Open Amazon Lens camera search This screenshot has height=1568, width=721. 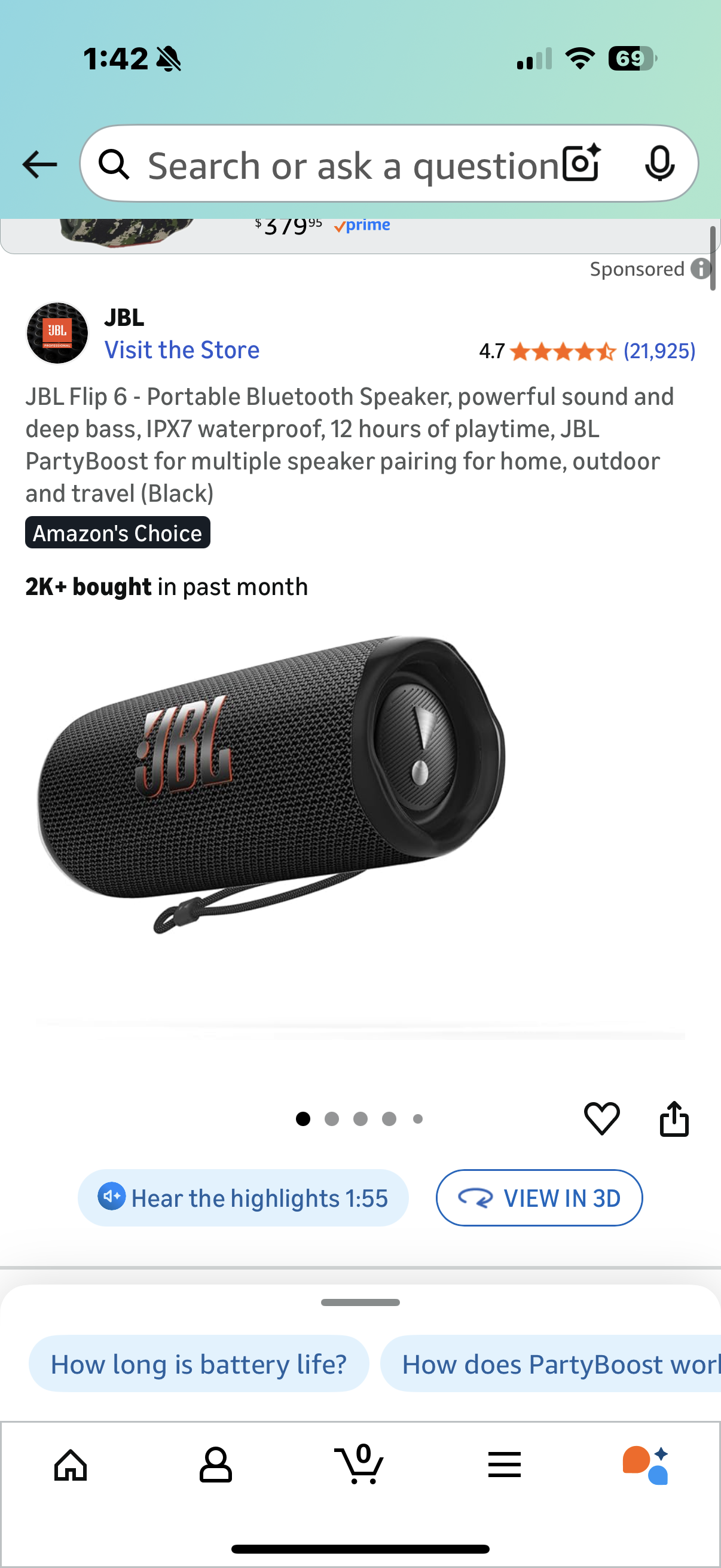[581, 163]
